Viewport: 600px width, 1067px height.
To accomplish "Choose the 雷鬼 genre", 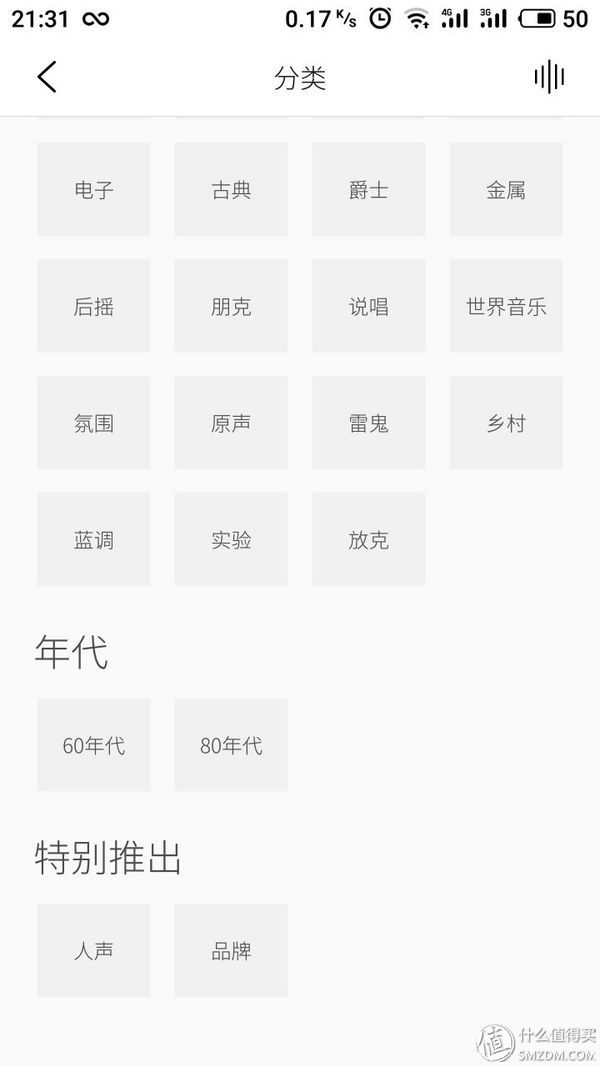I will (369, 423).
